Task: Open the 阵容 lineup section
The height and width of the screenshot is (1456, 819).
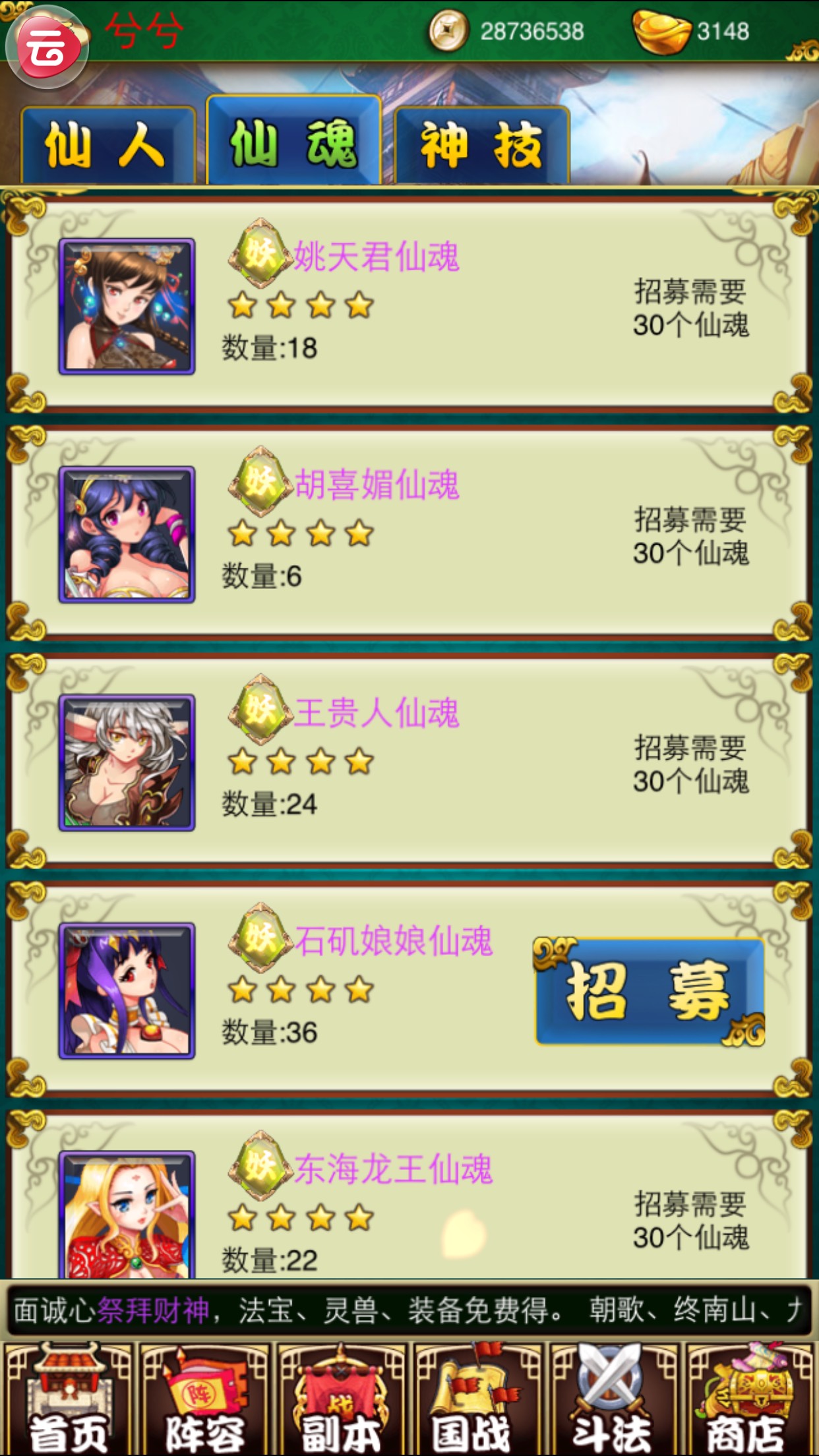Action: [x=204, y=1399]
